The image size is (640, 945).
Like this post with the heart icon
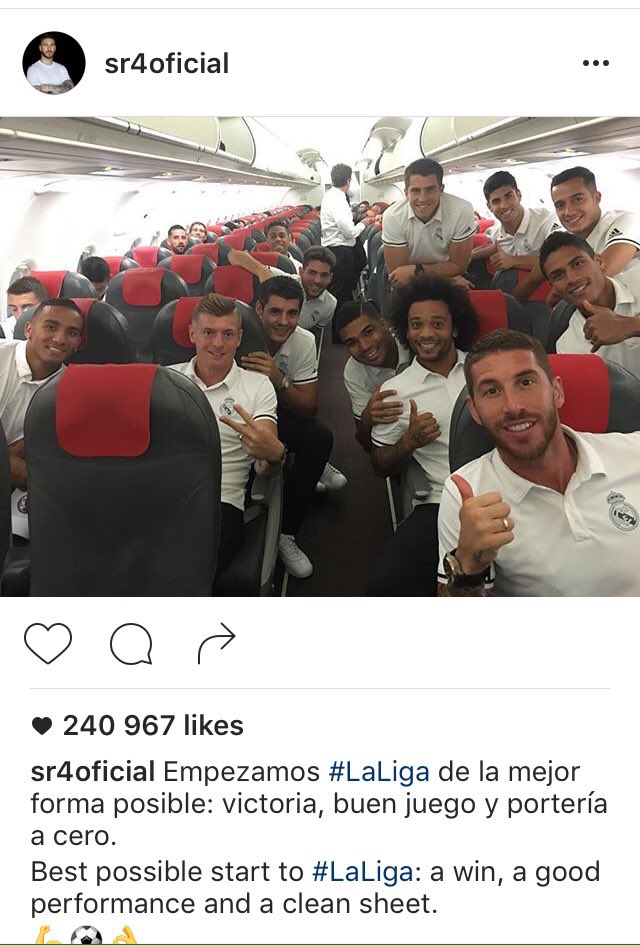coord(48,644)
